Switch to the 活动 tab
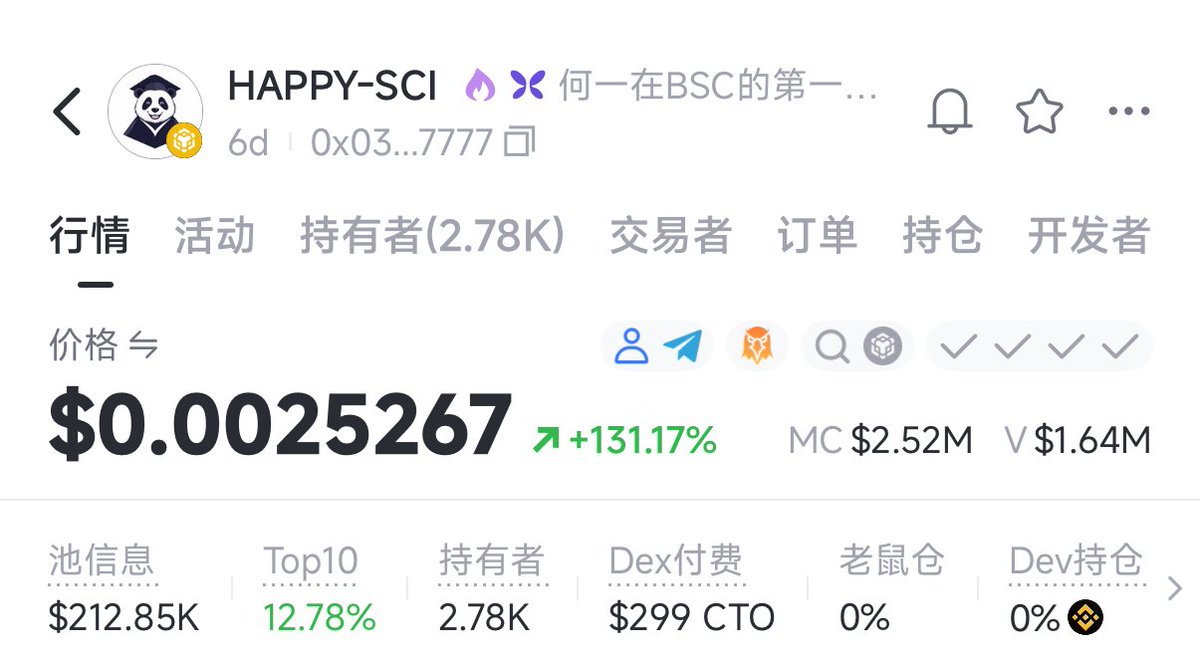Screen dimensions: 1200x657 214,236
